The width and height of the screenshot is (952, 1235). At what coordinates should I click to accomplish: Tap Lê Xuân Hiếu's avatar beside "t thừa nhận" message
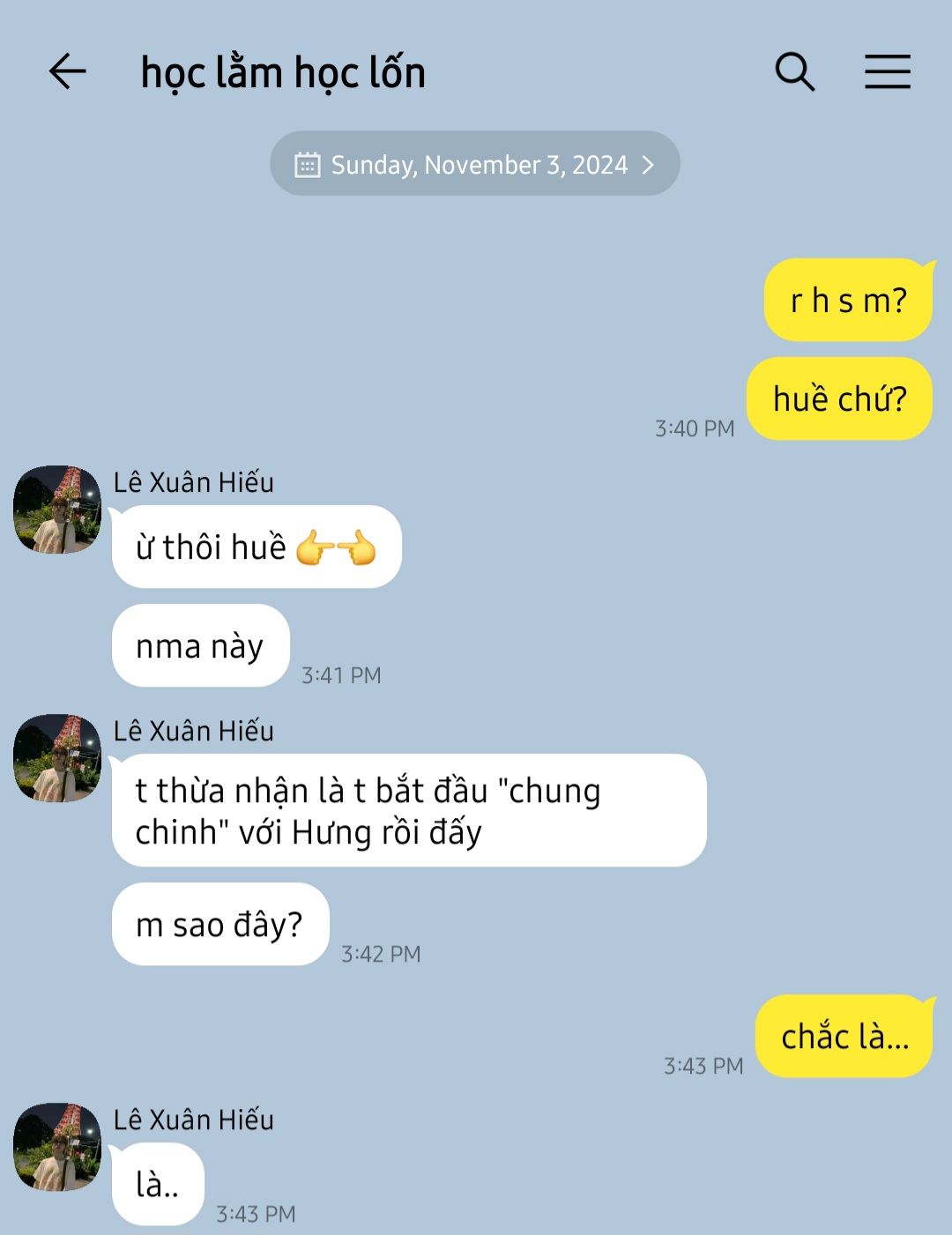[x=57, y=758]
